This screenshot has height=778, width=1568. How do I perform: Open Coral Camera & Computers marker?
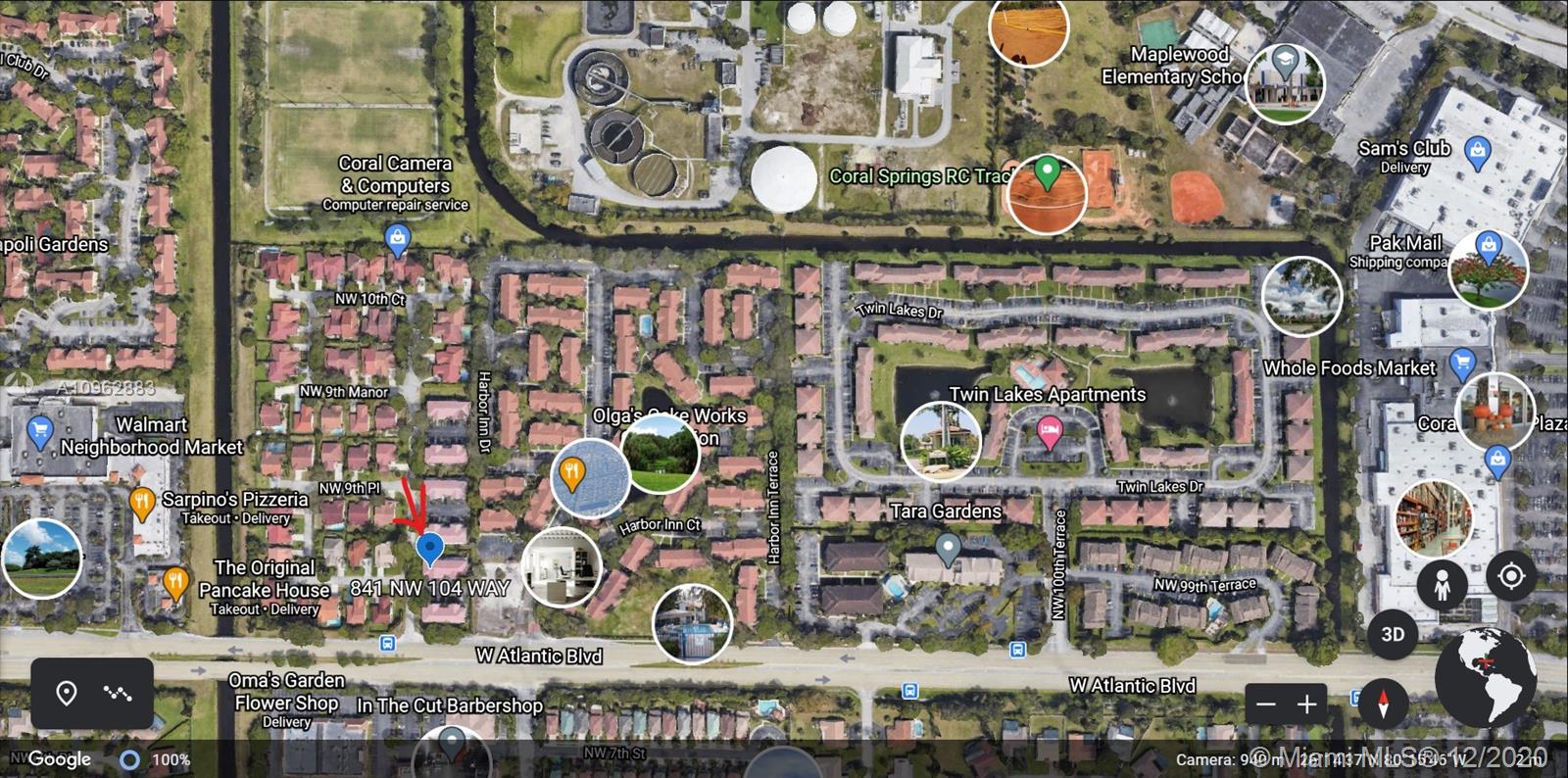pos(397,237)
